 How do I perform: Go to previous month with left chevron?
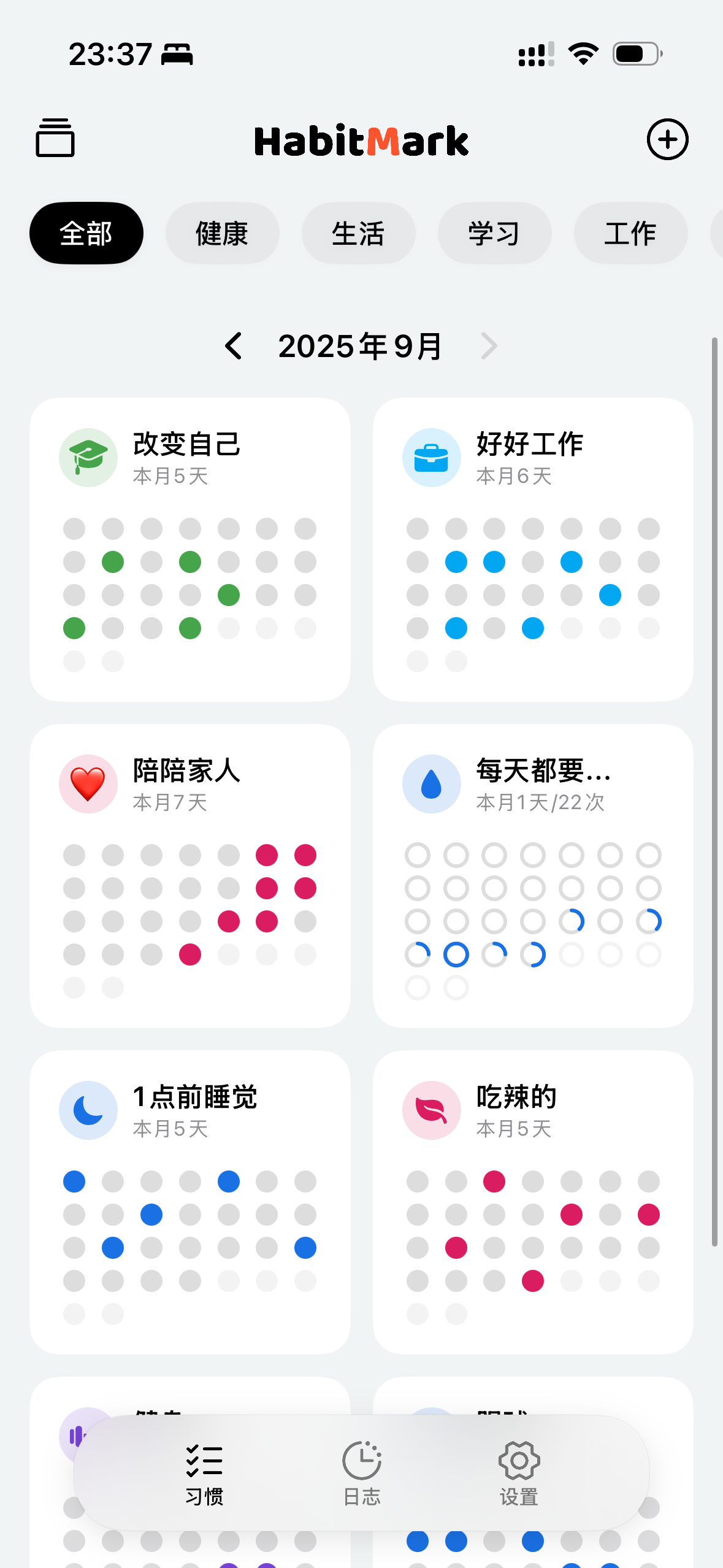pos(235,346)
